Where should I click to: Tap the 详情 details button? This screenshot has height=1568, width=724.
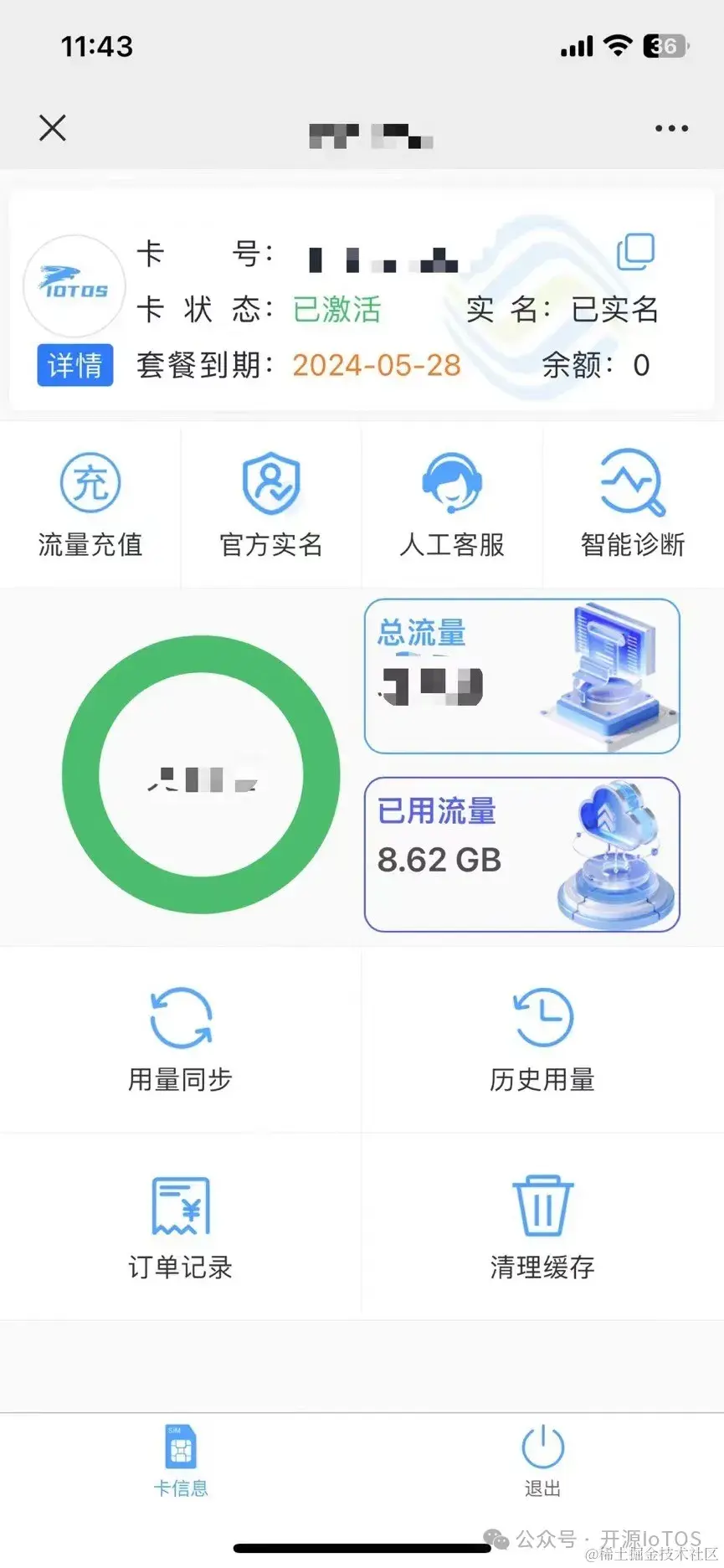click(74, 366)
